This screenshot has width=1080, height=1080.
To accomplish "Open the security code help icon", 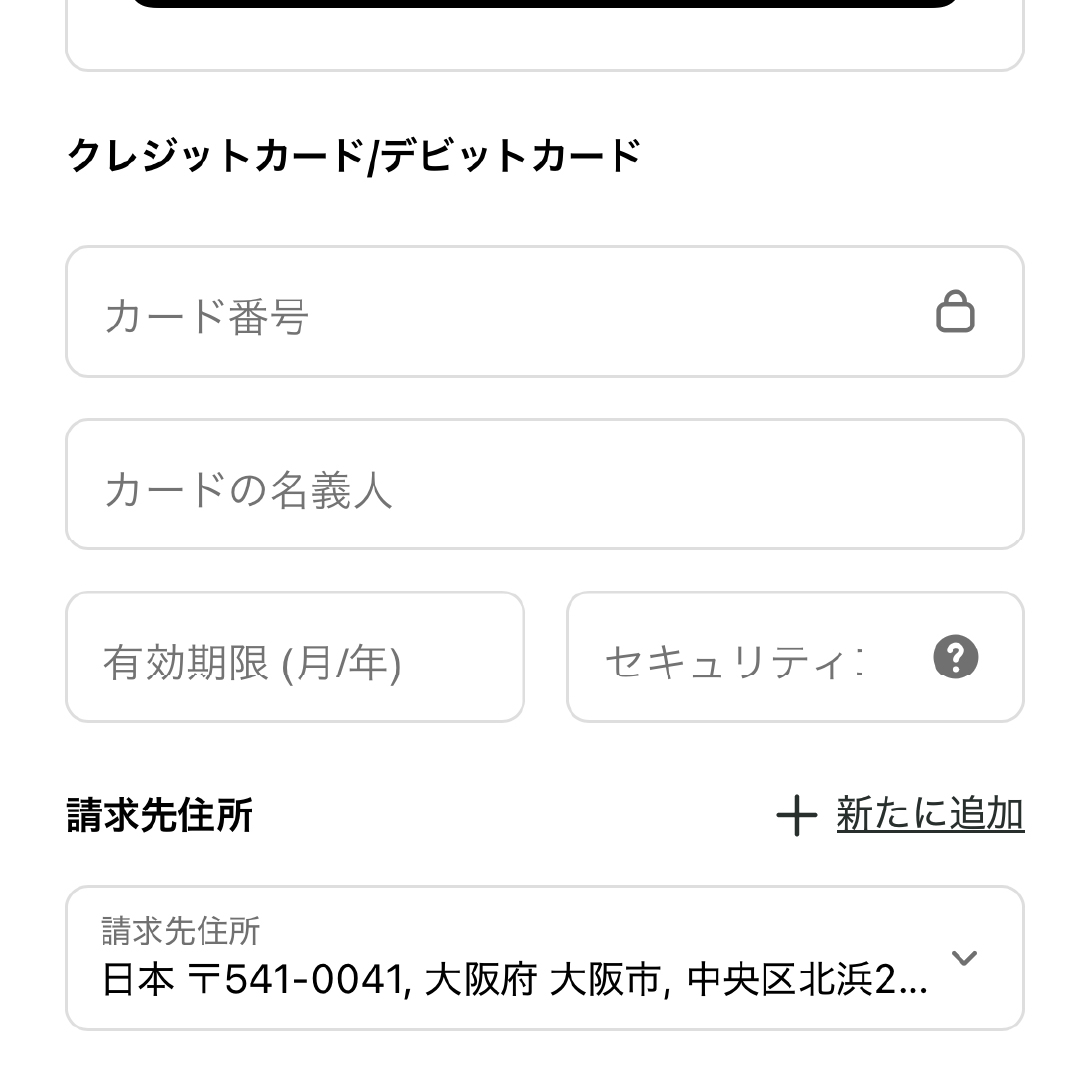I will coord(956,658).
